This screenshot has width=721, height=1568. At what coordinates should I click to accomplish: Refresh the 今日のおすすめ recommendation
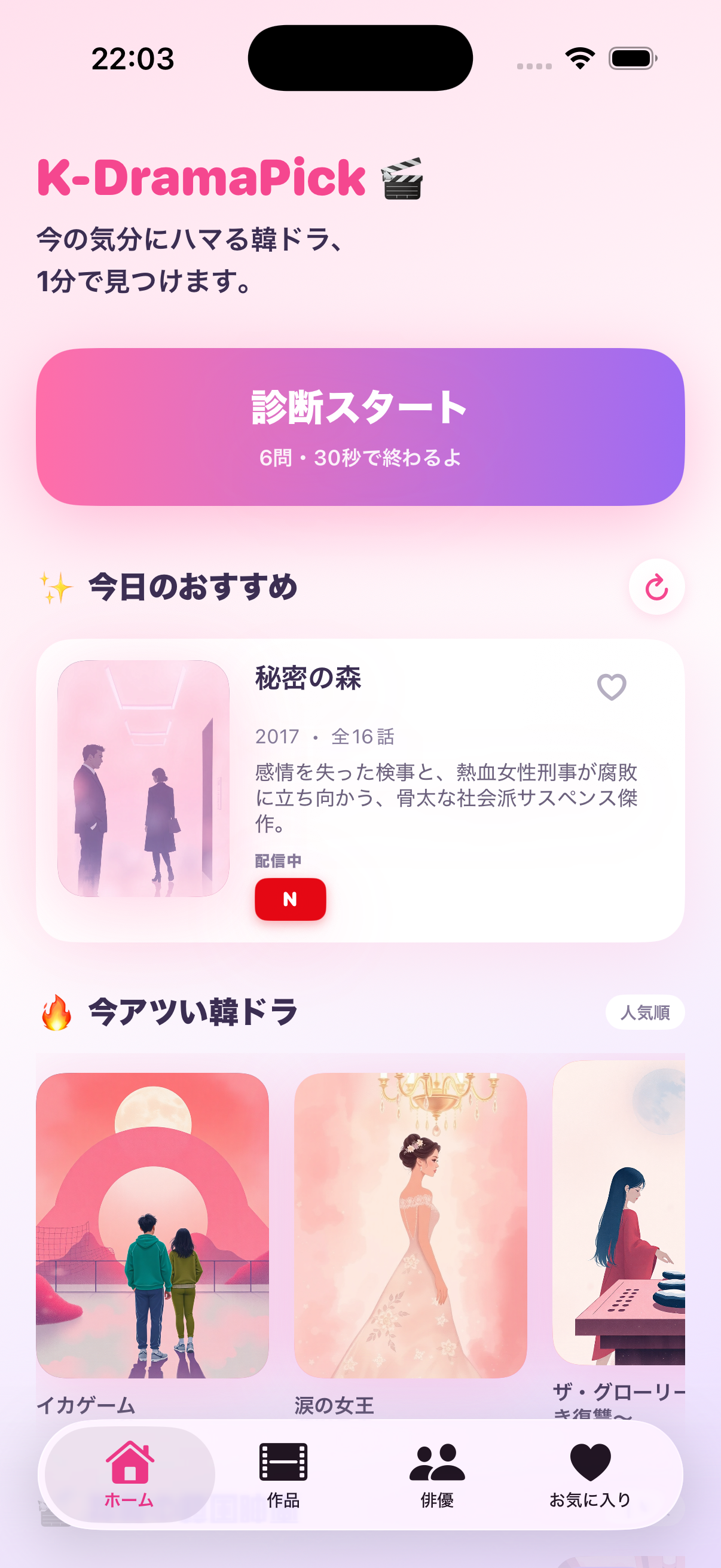tap(658, 586)
